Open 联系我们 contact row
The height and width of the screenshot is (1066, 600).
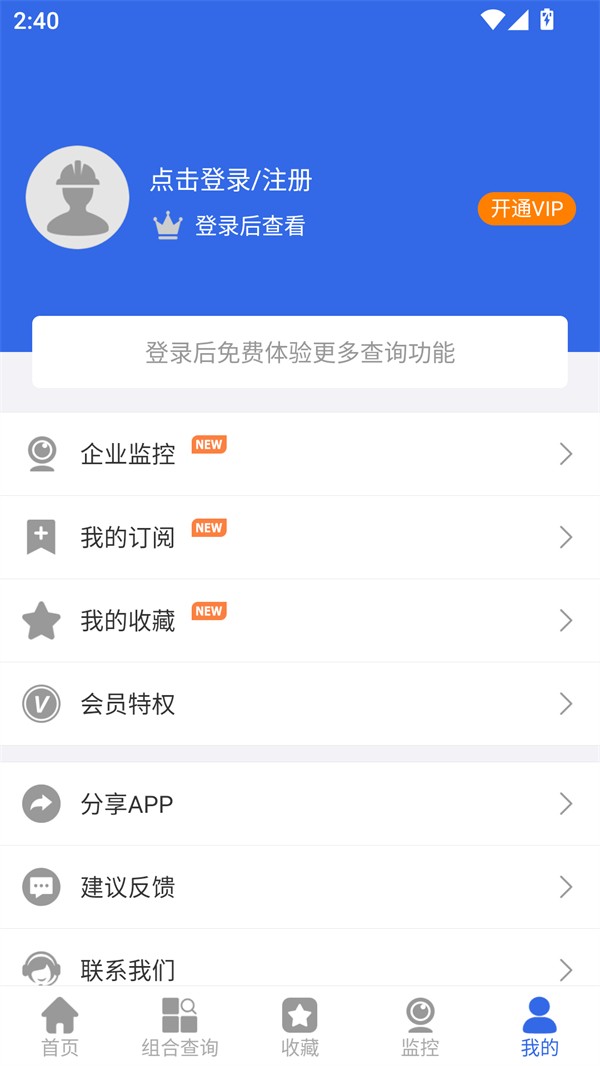pos(300,966)
